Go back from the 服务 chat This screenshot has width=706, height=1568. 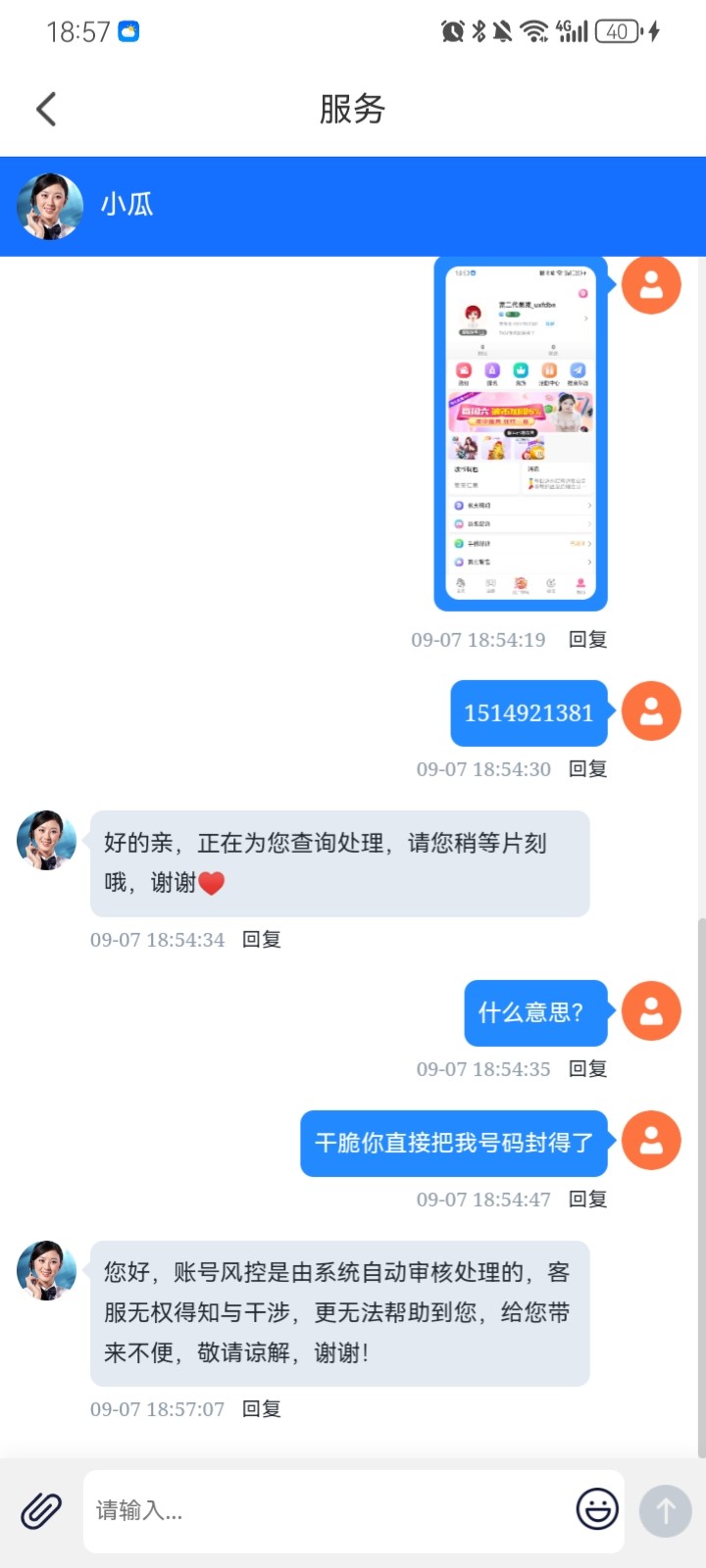(46, 109)
